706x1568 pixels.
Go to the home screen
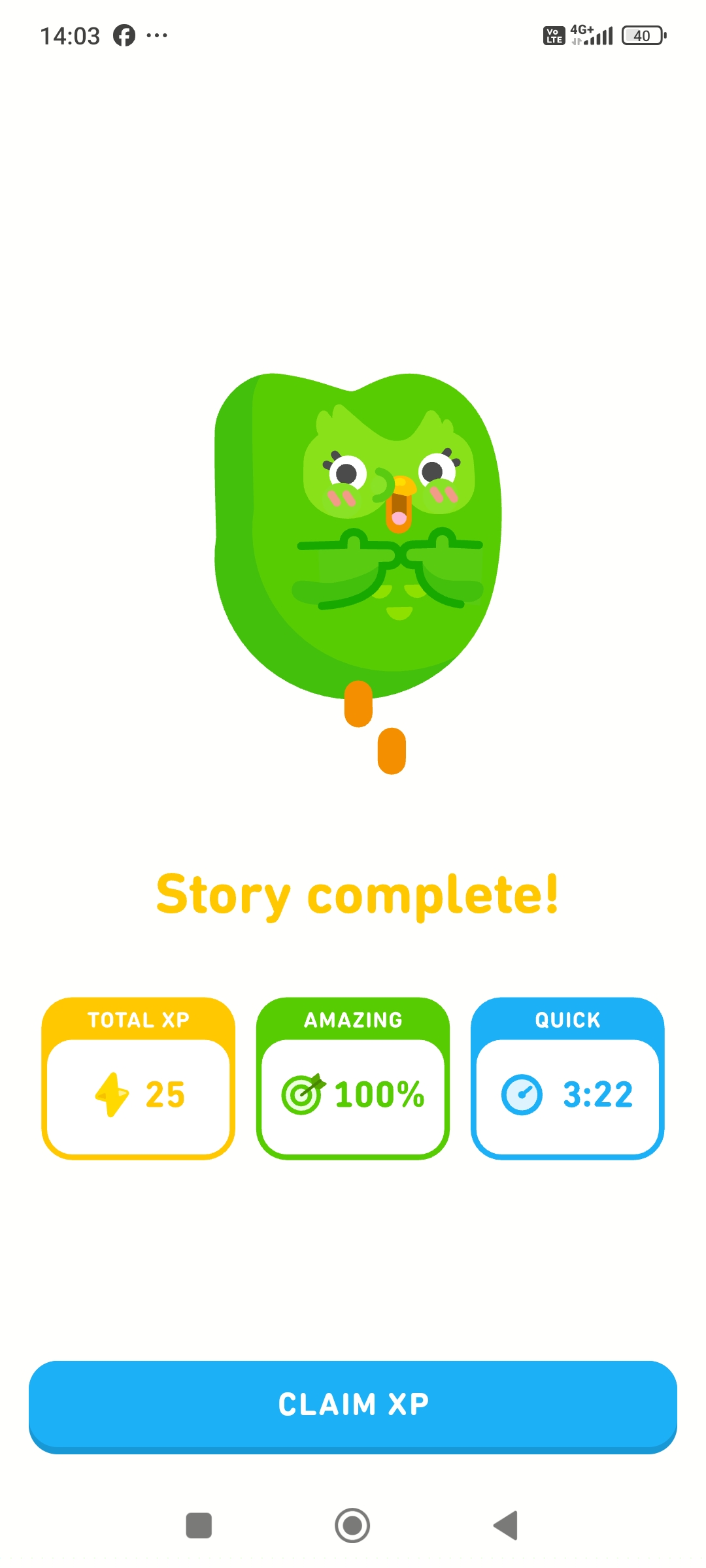click(x=352, y=1526)
